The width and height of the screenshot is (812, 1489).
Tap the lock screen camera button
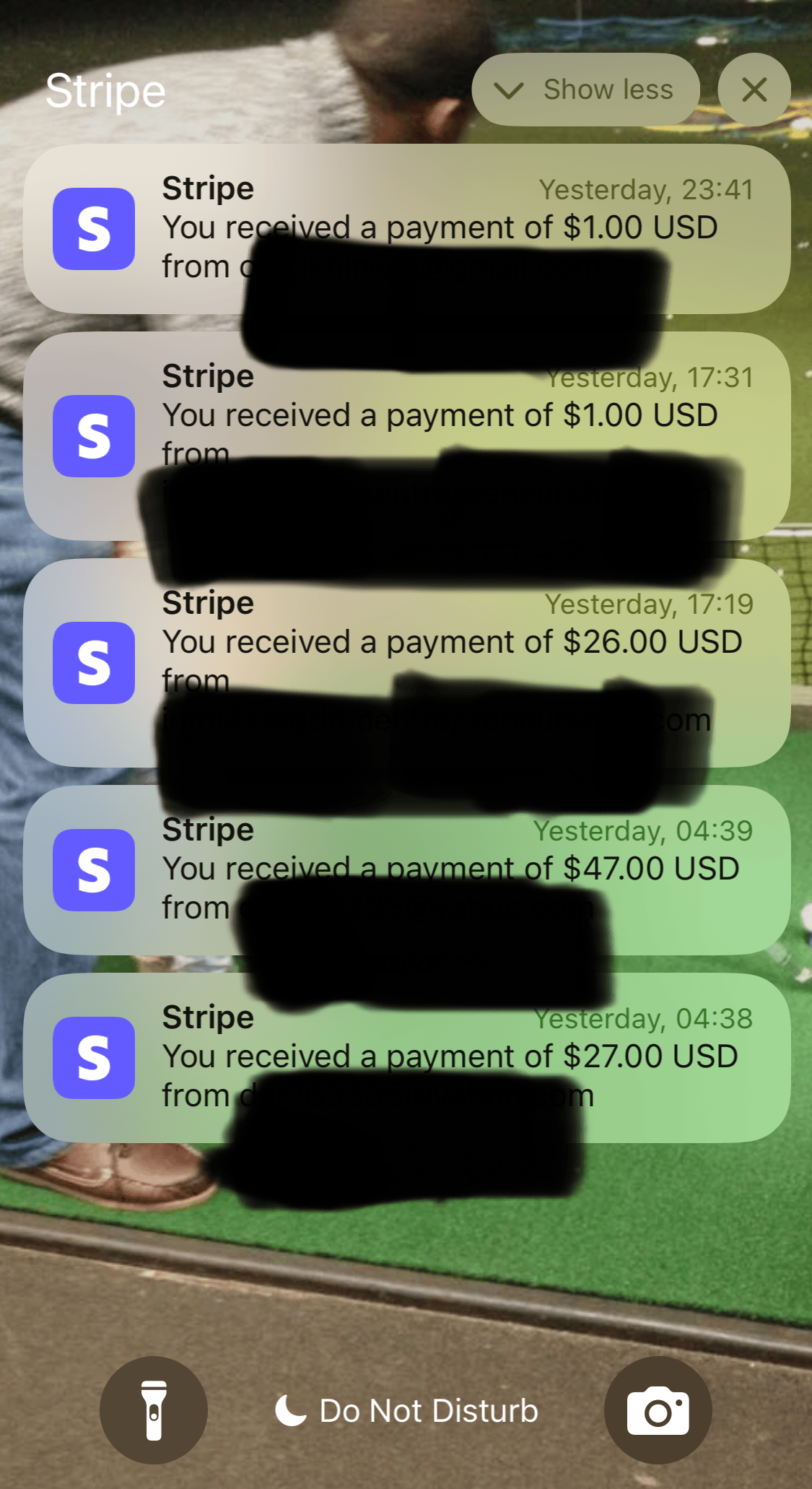tap(658, 1410)
